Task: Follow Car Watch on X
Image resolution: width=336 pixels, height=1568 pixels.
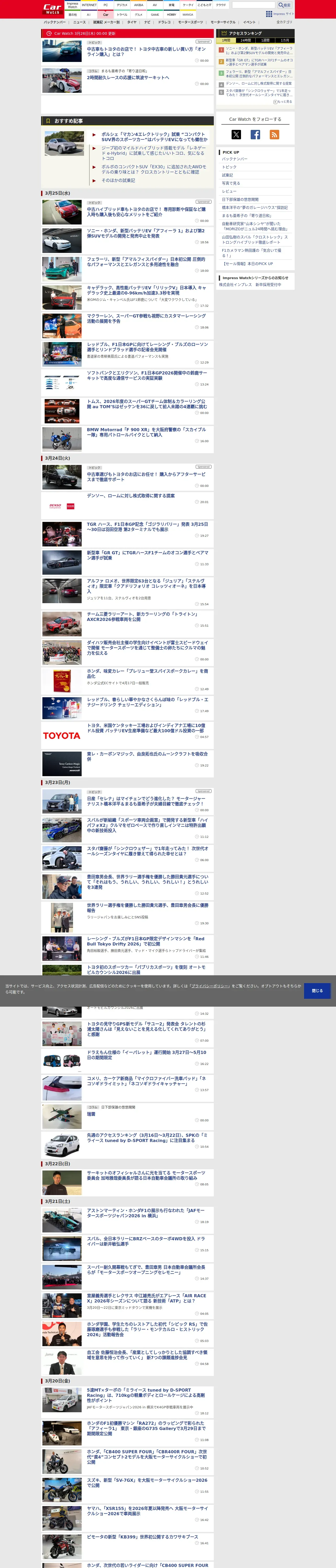Action: coord(236,135)
